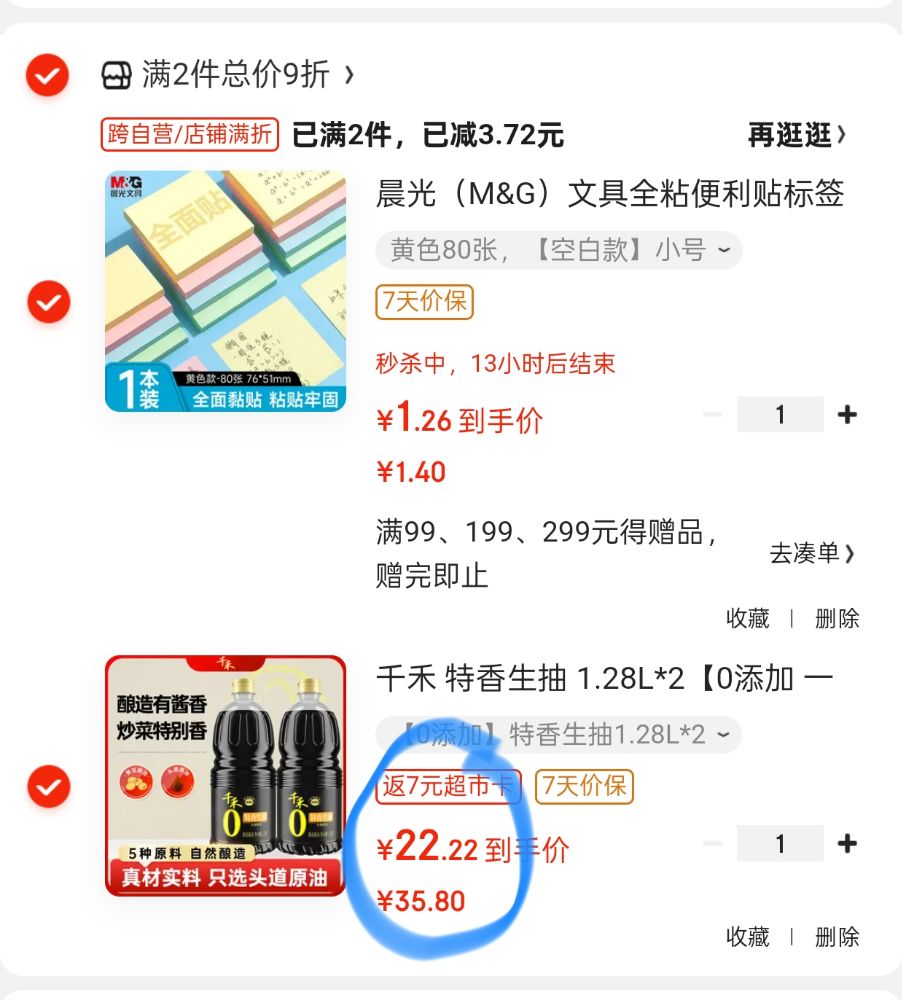Deselect the 晨光 sticky notes item

tap(47, 301)
